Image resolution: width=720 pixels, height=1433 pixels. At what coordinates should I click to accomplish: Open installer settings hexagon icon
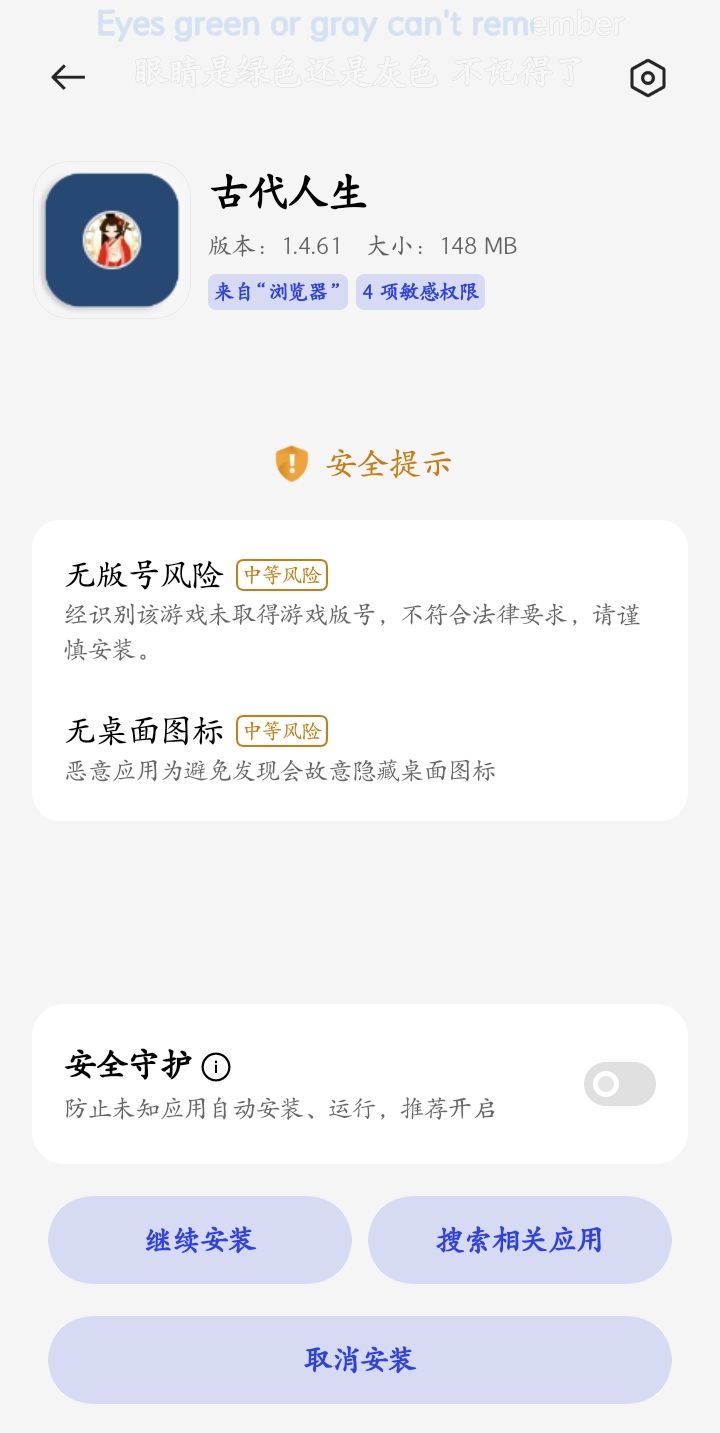(647, 78)
